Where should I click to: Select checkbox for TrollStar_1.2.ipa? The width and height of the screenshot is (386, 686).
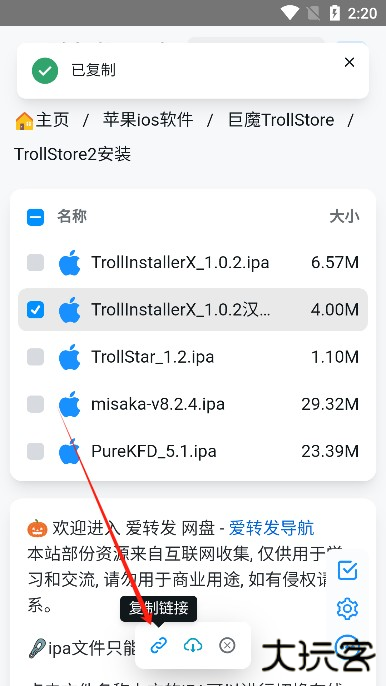click(35, 357)
